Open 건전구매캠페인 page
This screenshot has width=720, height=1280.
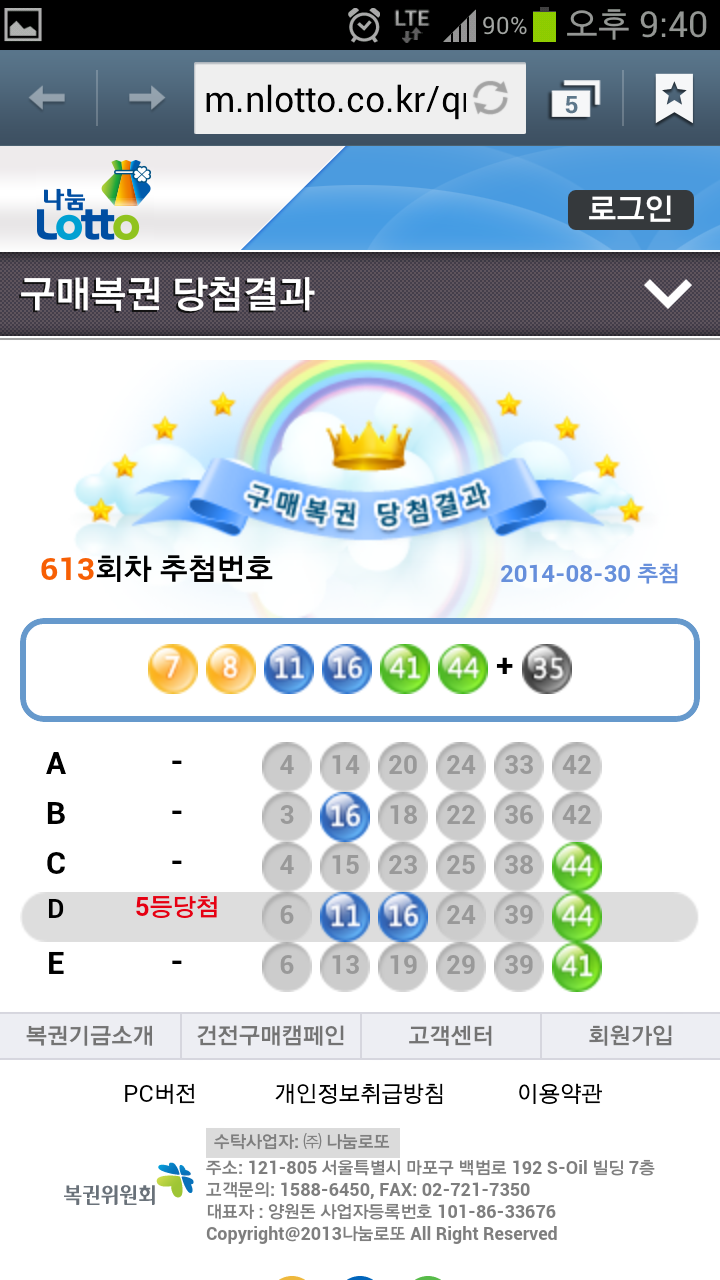pos(271,1035)
